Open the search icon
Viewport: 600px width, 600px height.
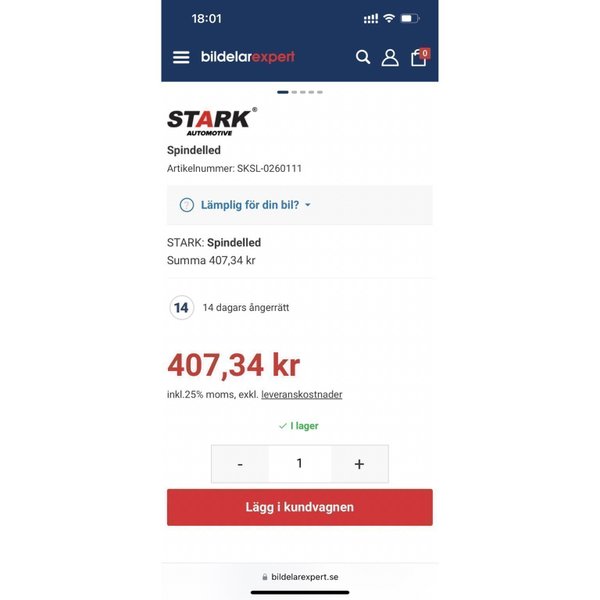click(363, 57)
